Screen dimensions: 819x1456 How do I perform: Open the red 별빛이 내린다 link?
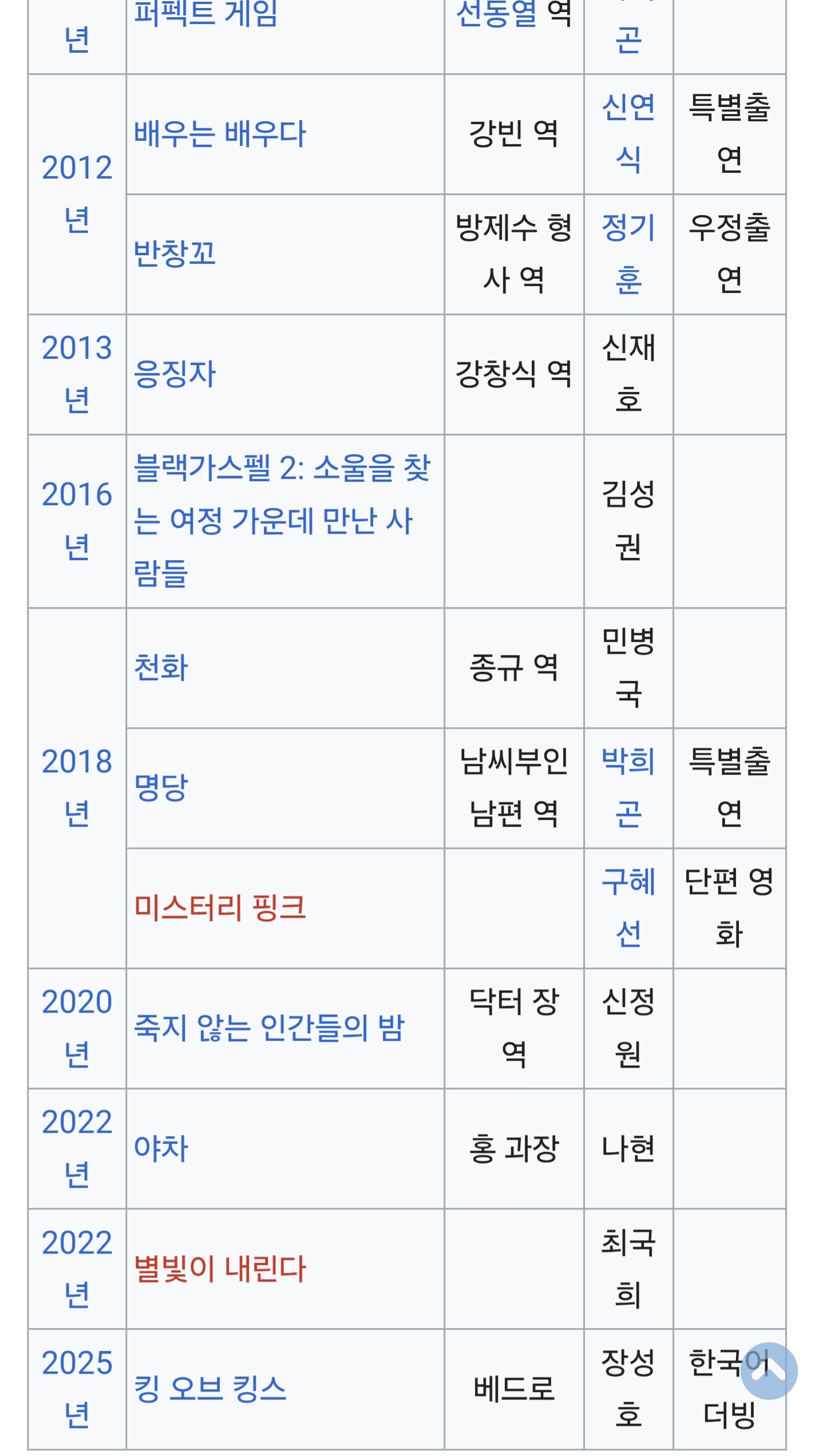click(220, 1268)
